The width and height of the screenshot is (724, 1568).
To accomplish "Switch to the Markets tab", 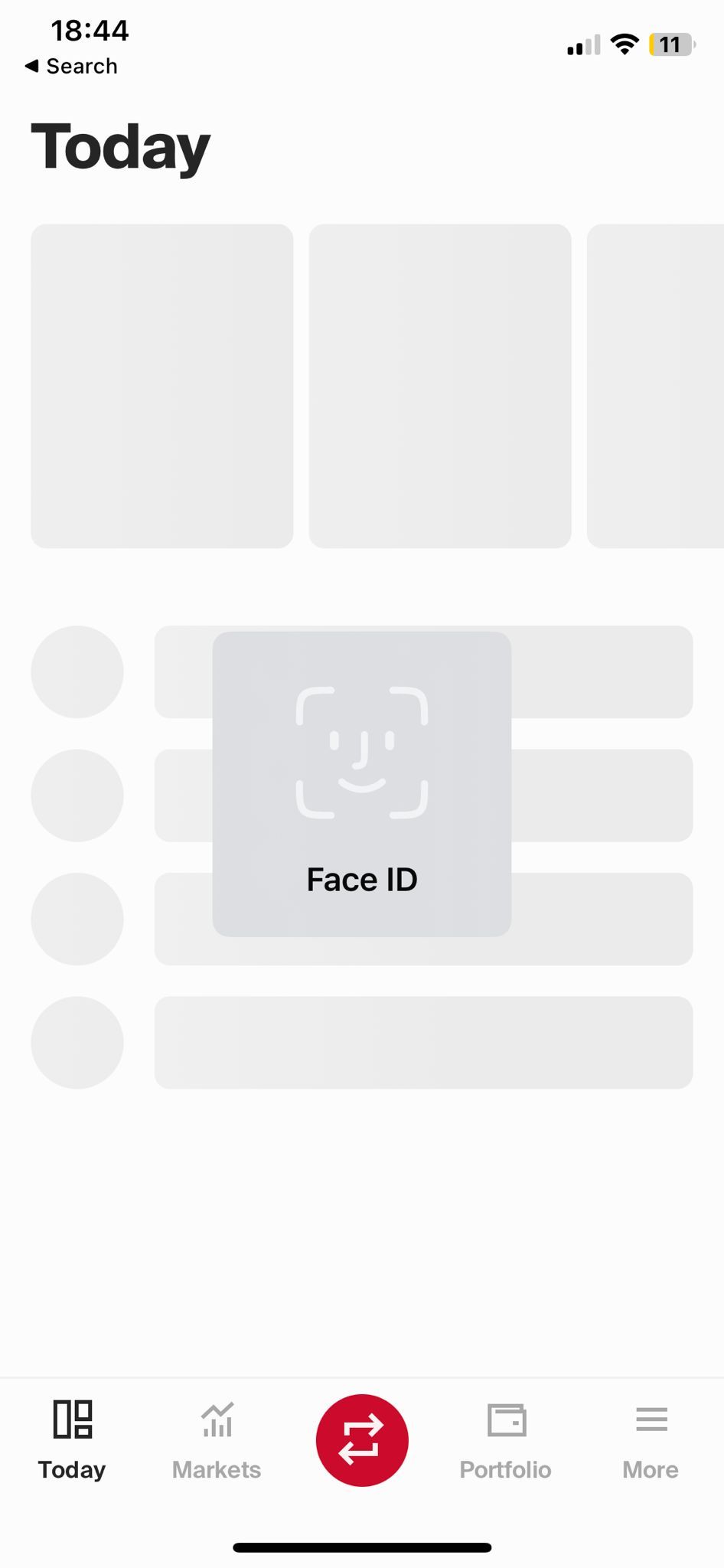I will coord(217,1440).
